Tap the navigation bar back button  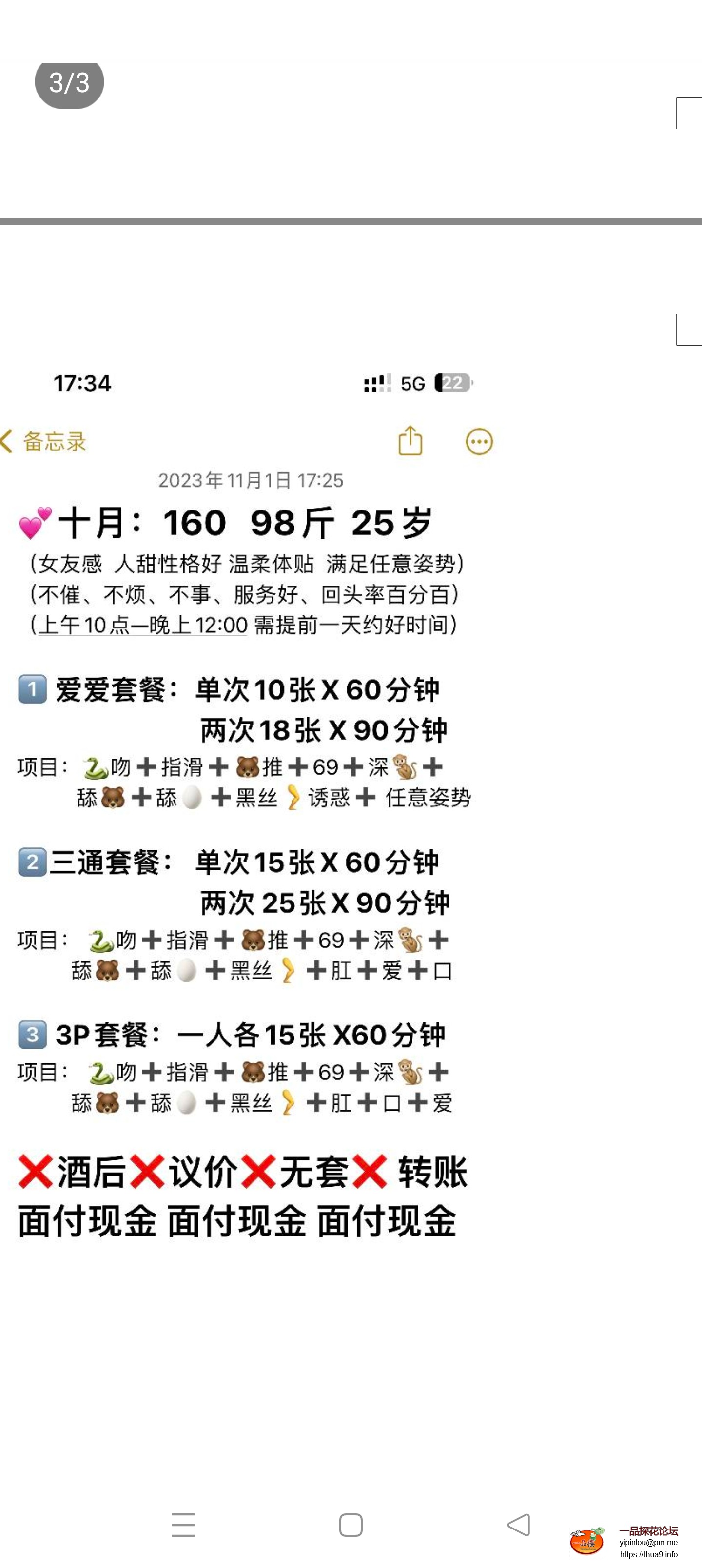[519, 1526]
